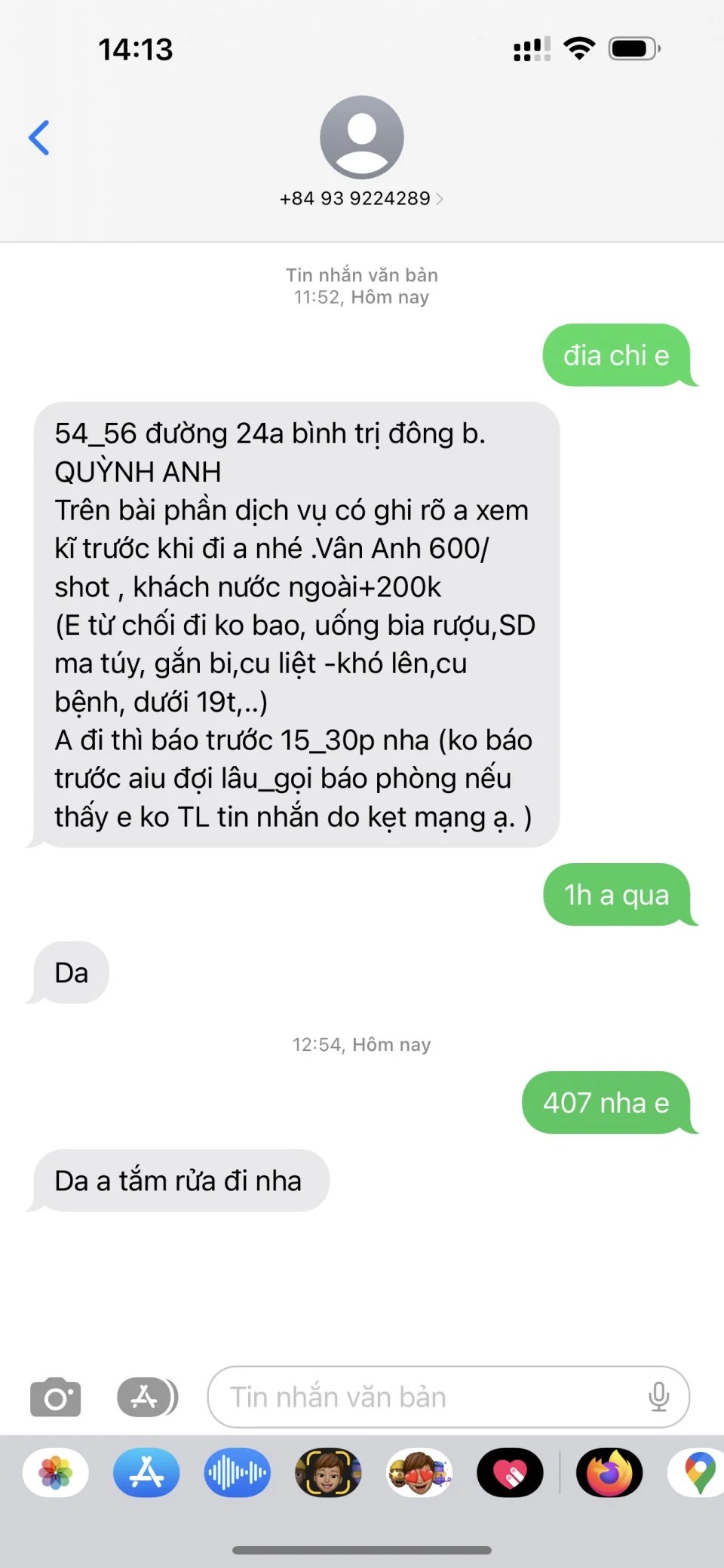
Task: Open the Firefox app in the strip
Action: pos(609,1472)
